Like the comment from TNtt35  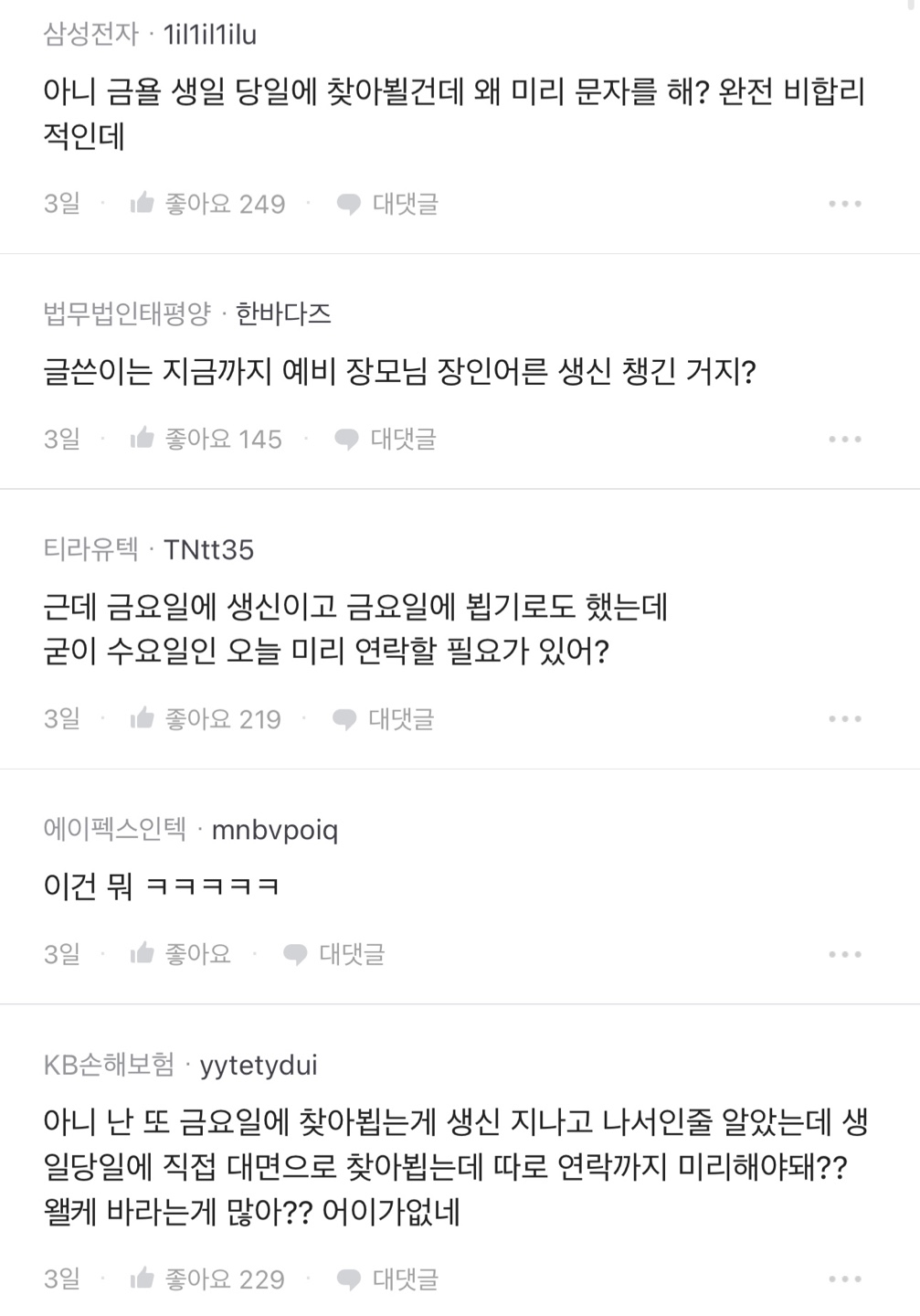point(205,719)
